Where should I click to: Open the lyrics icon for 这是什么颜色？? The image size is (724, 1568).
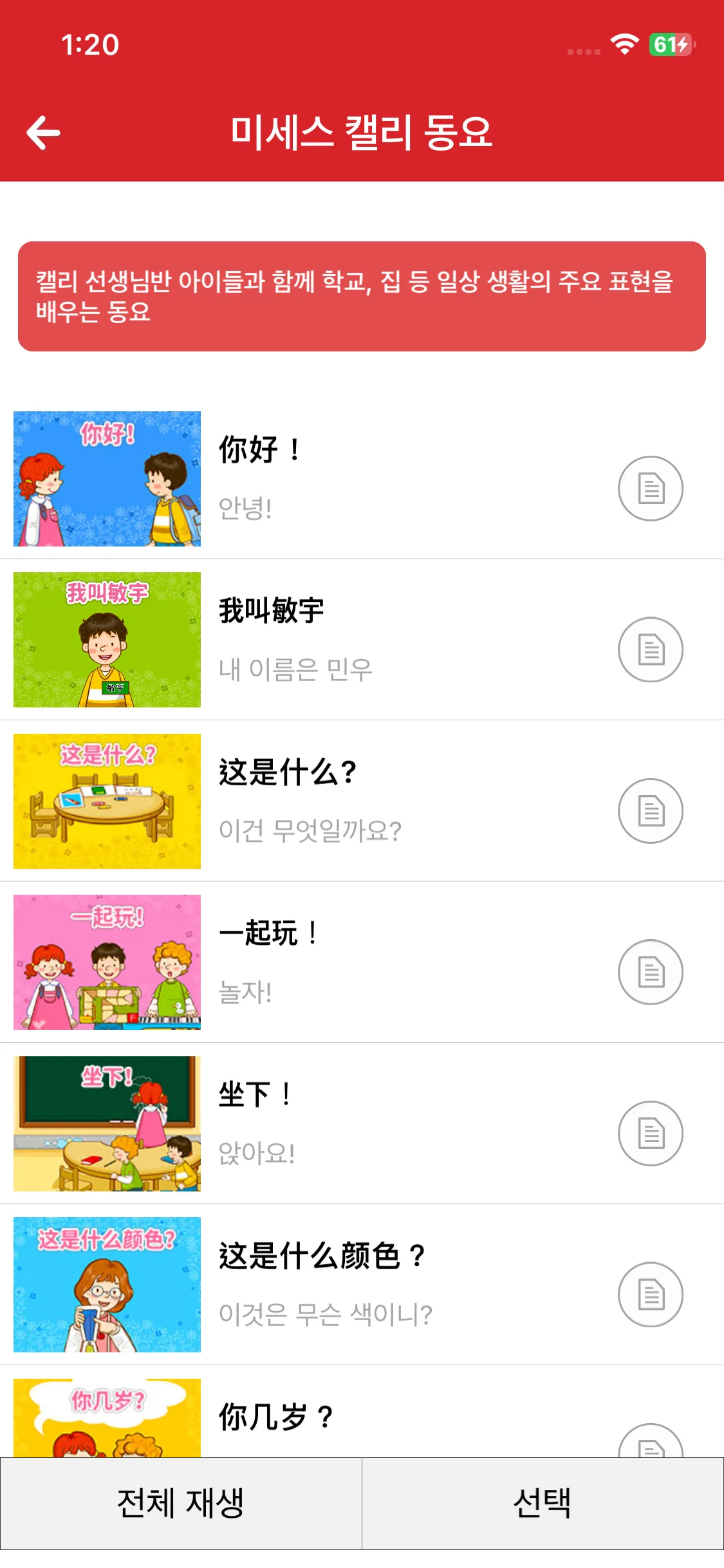pyautogui.click(x=650, y=1294)
